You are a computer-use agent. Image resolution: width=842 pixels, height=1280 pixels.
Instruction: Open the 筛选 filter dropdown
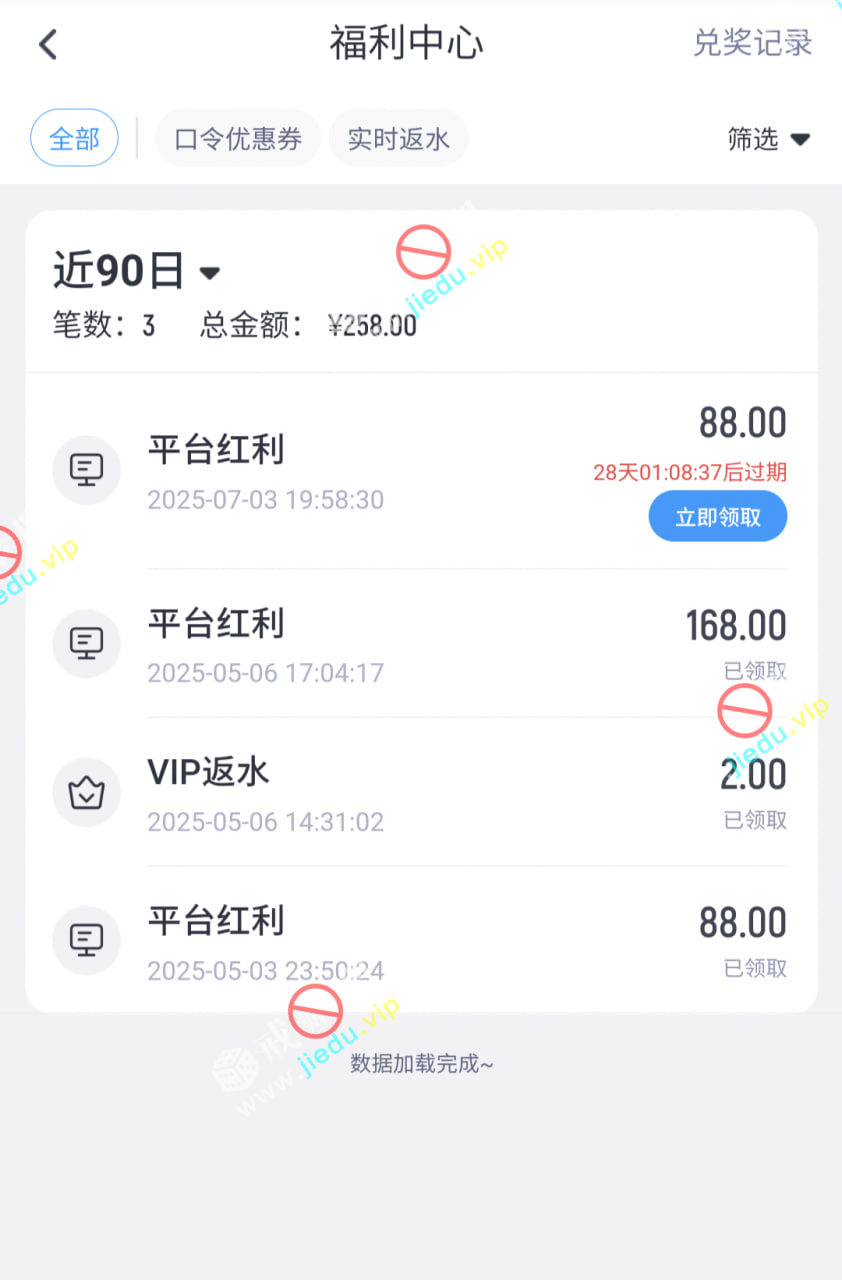pos(768,139)
